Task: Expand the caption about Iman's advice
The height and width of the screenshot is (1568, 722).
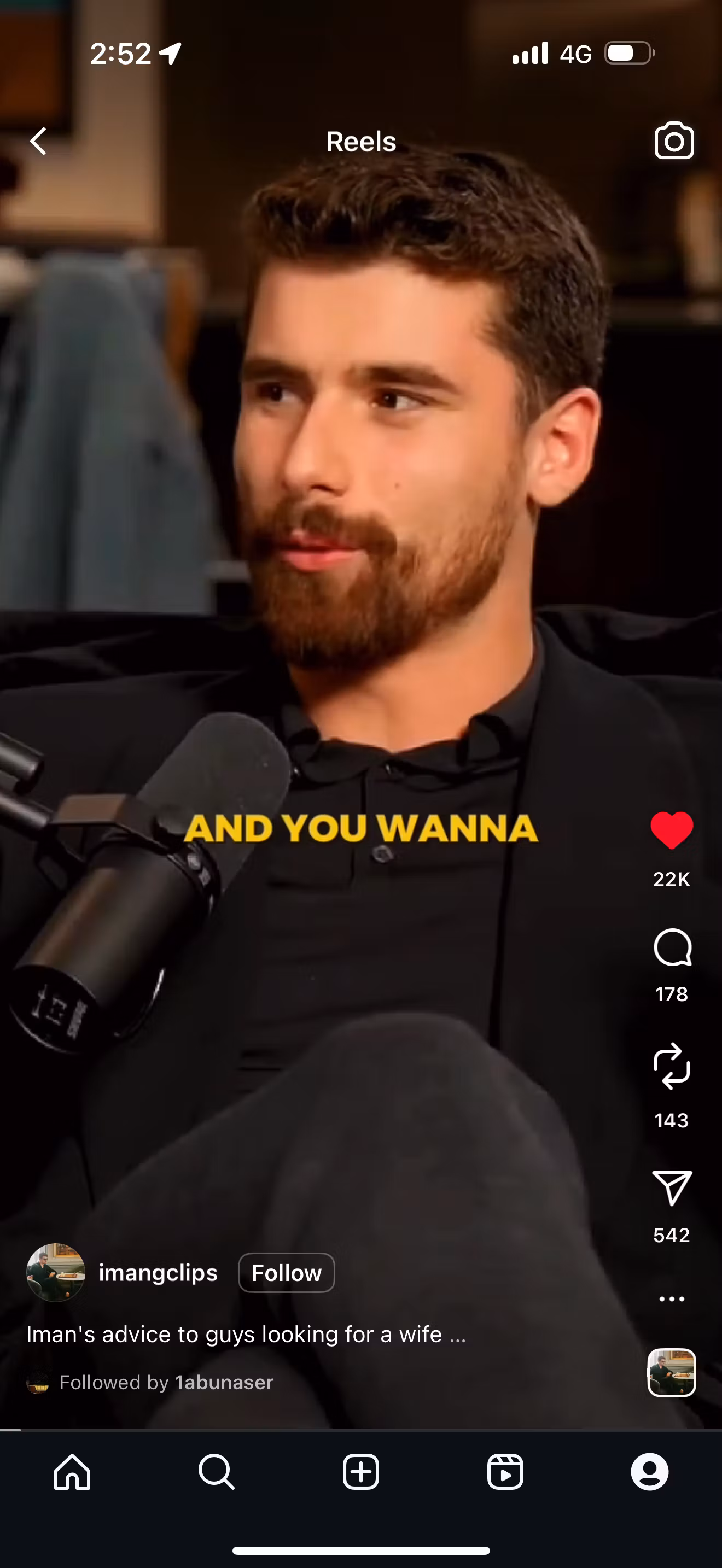Action: click(x=246, y=1334)
